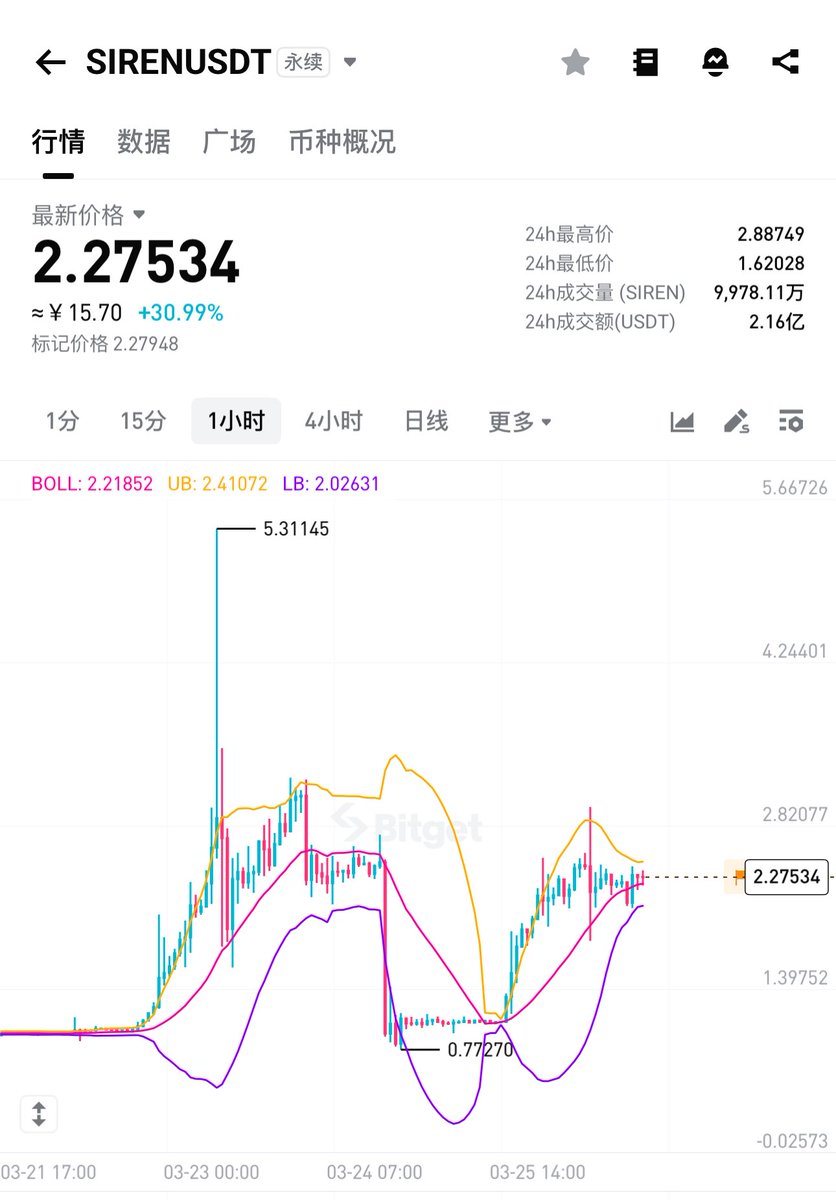Open the SIRENUSDT trading pair dropdown
The height and width of the screenshot is (1200, 836).
(349, 62)
